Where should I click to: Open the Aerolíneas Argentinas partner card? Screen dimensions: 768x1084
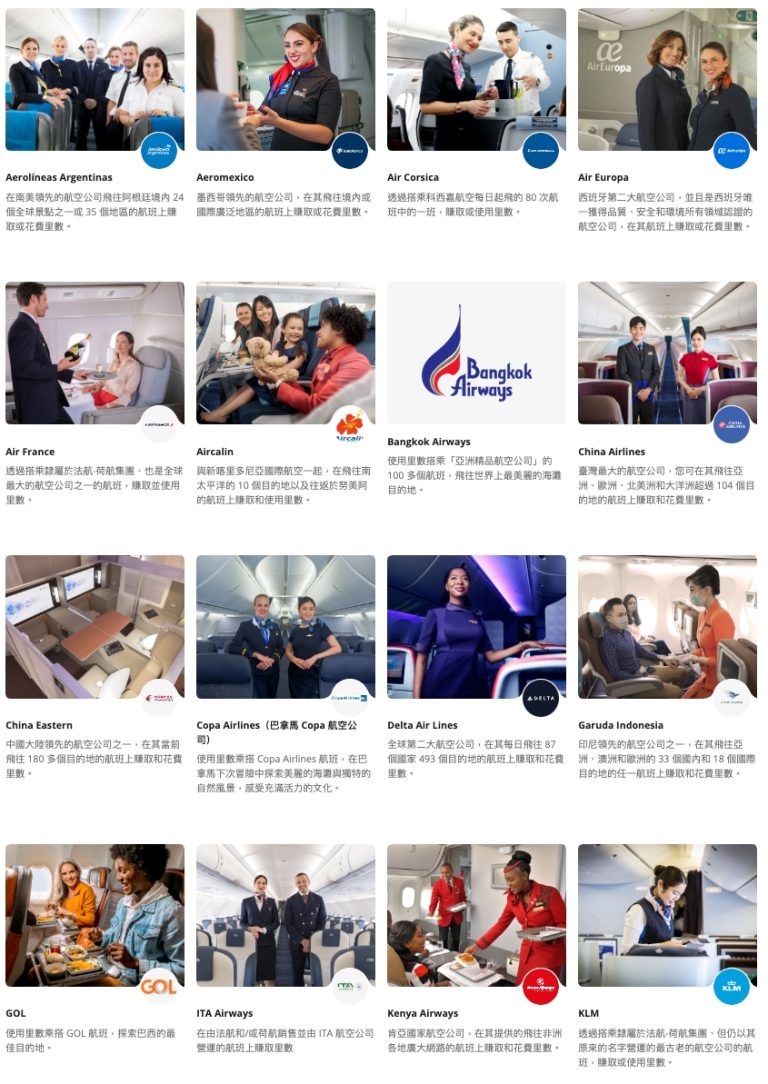tap(95, 80)
